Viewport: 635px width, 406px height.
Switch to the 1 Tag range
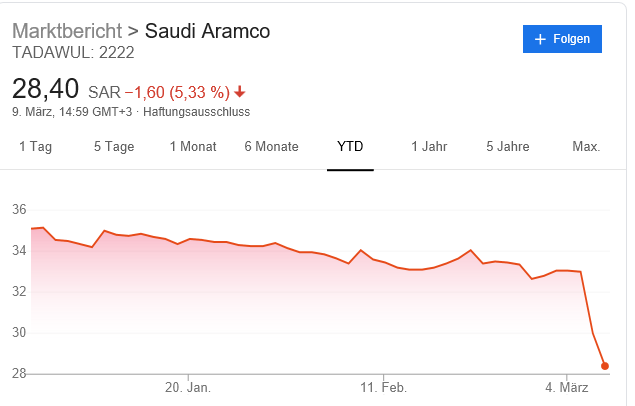35,146
